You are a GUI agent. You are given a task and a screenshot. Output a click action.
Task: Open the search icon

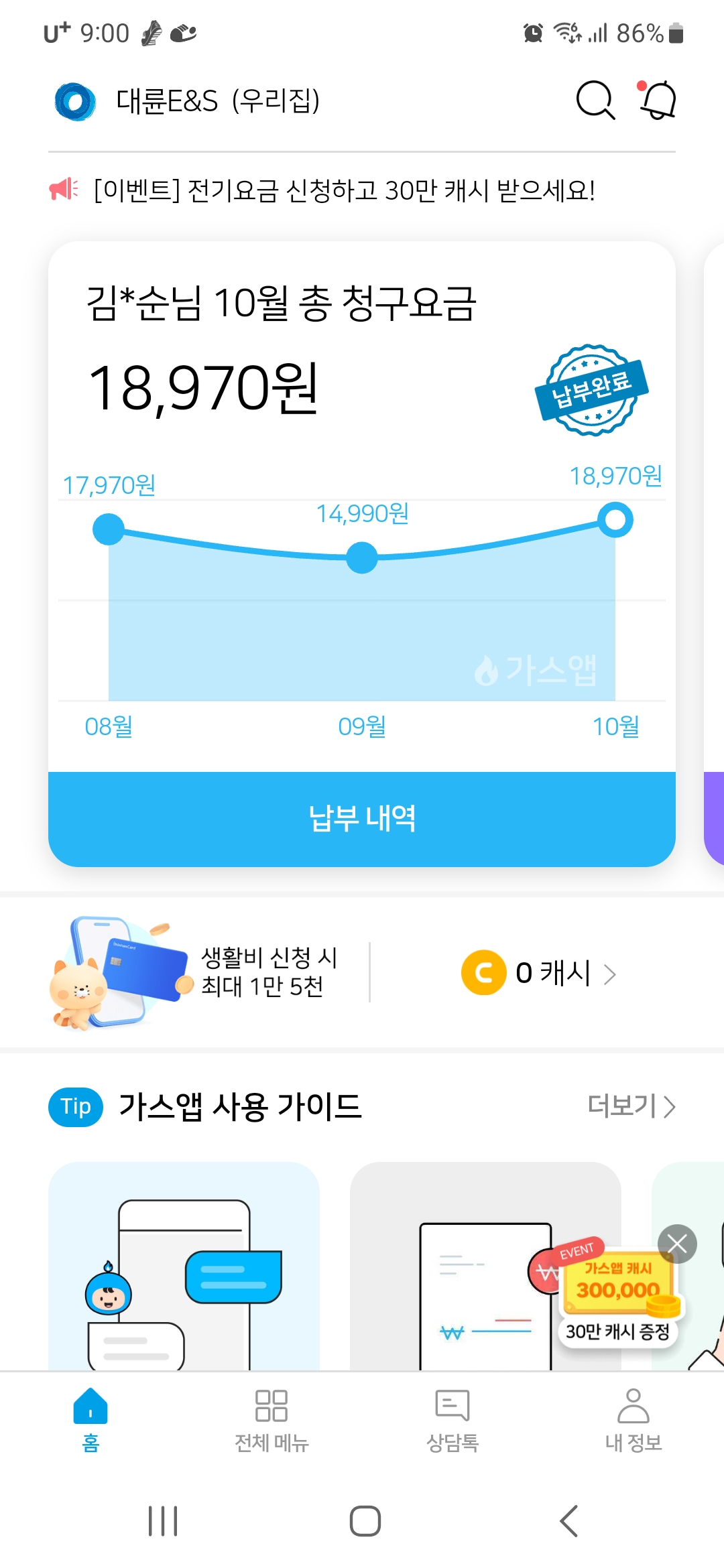coord(595,101)
